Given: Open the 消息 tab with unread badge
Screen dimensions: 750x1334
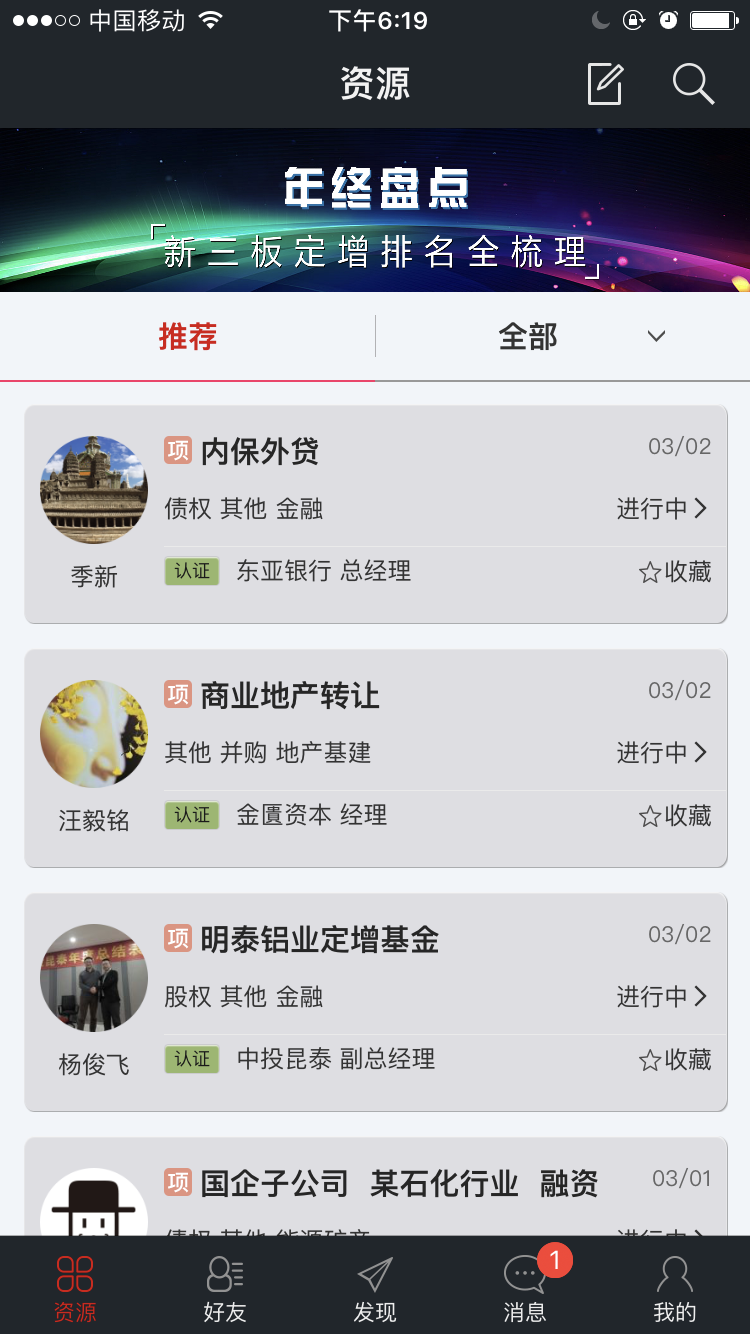Looking at the screenshot, I should [525, 1288].
